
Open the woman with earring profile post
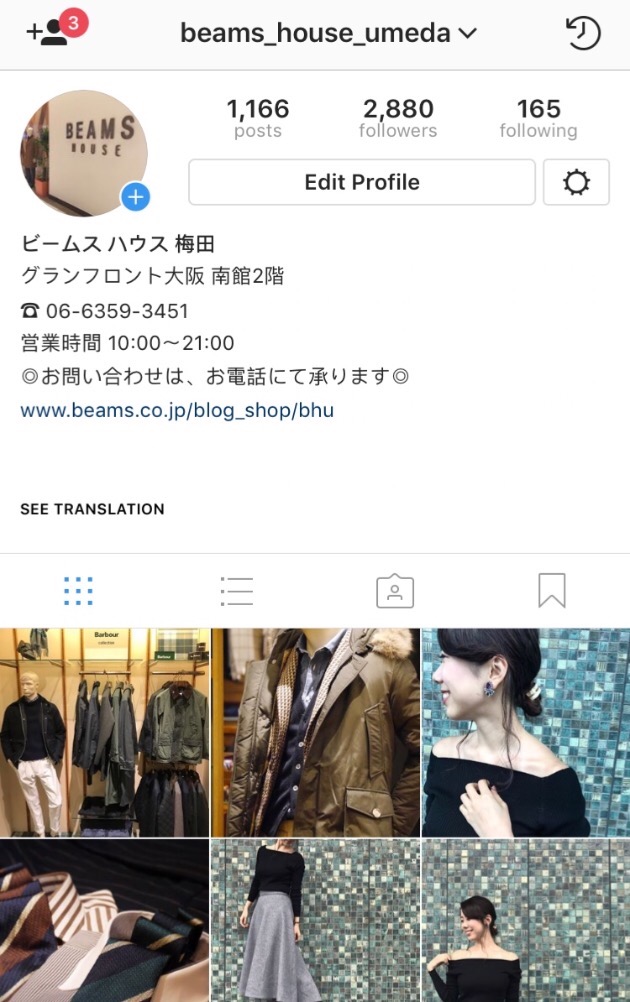click(526, 732)
